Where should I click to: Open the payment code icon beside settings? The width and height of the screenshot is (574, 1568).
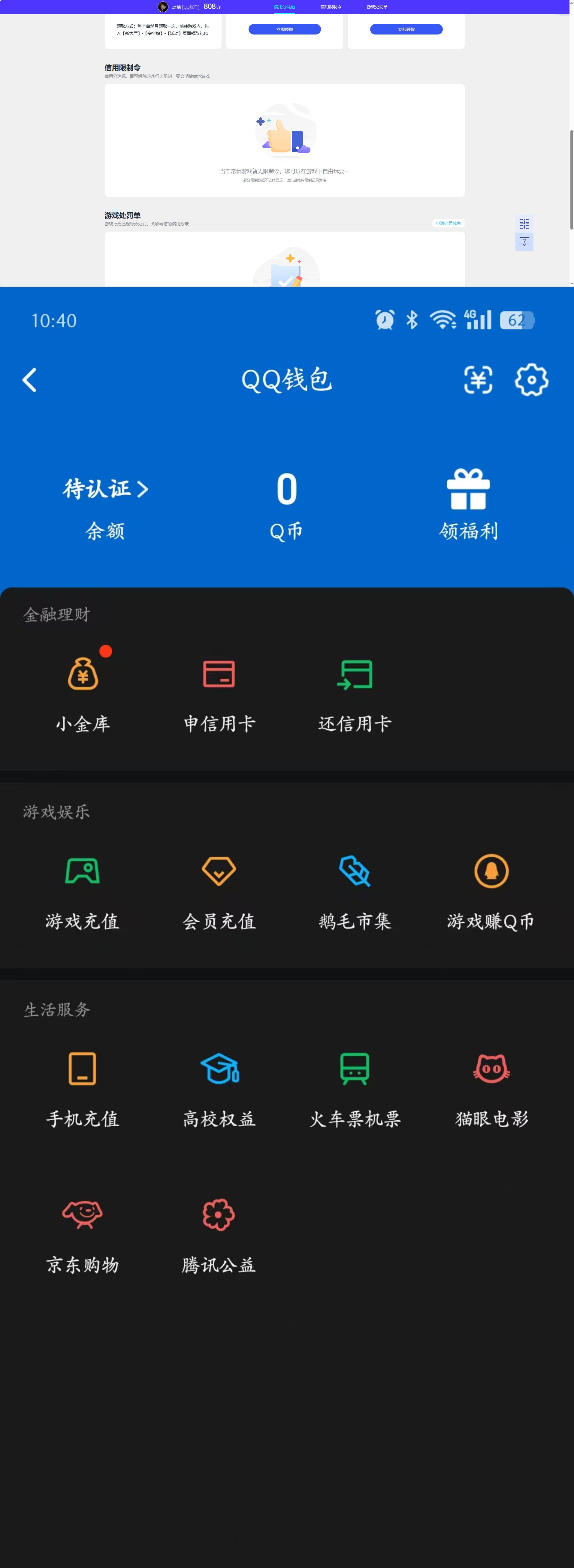tap(478, 380)
